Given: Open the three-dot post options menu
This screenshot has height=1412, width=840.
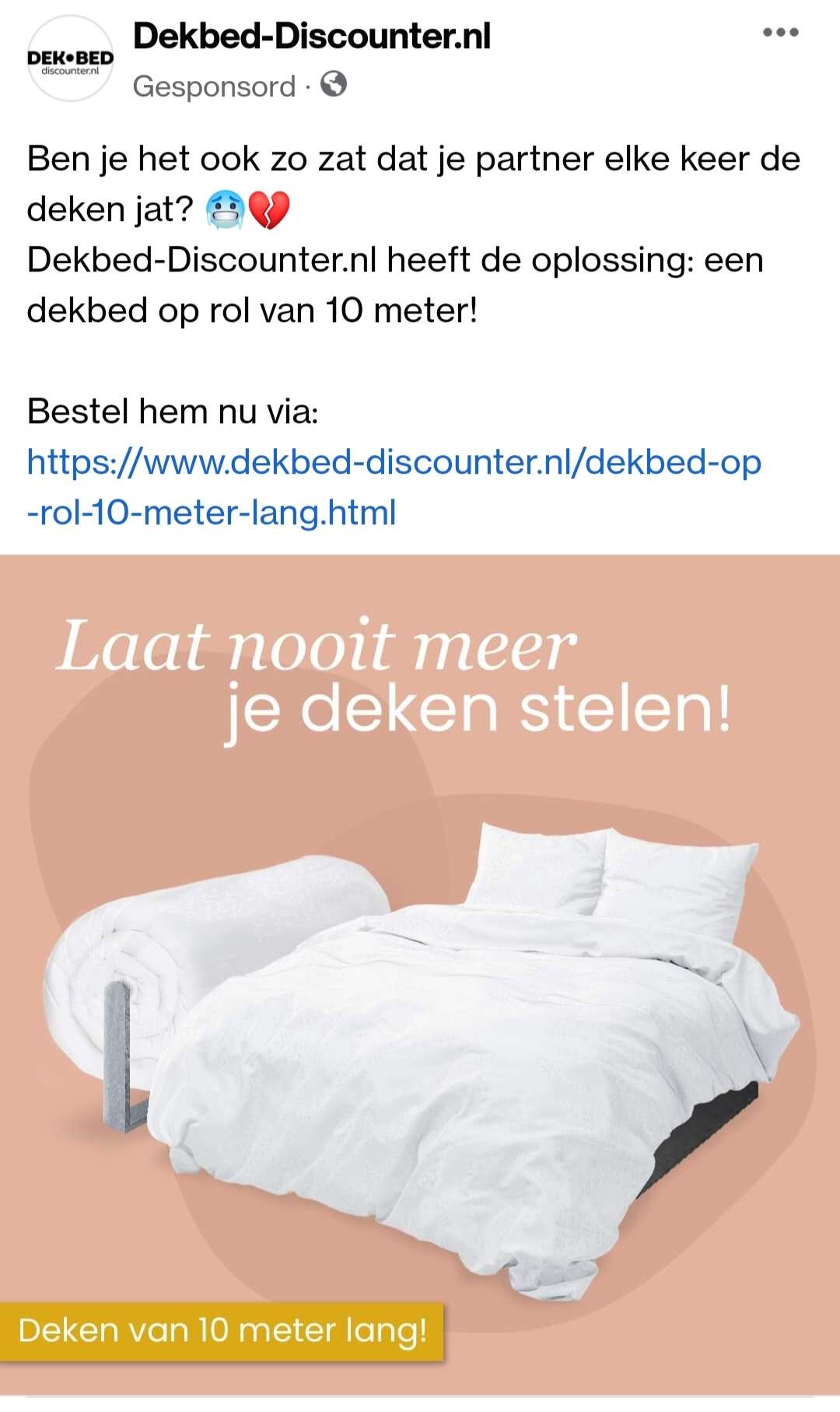Looking at the screenshot, I should pyautogui.click(x=780, y=33).
